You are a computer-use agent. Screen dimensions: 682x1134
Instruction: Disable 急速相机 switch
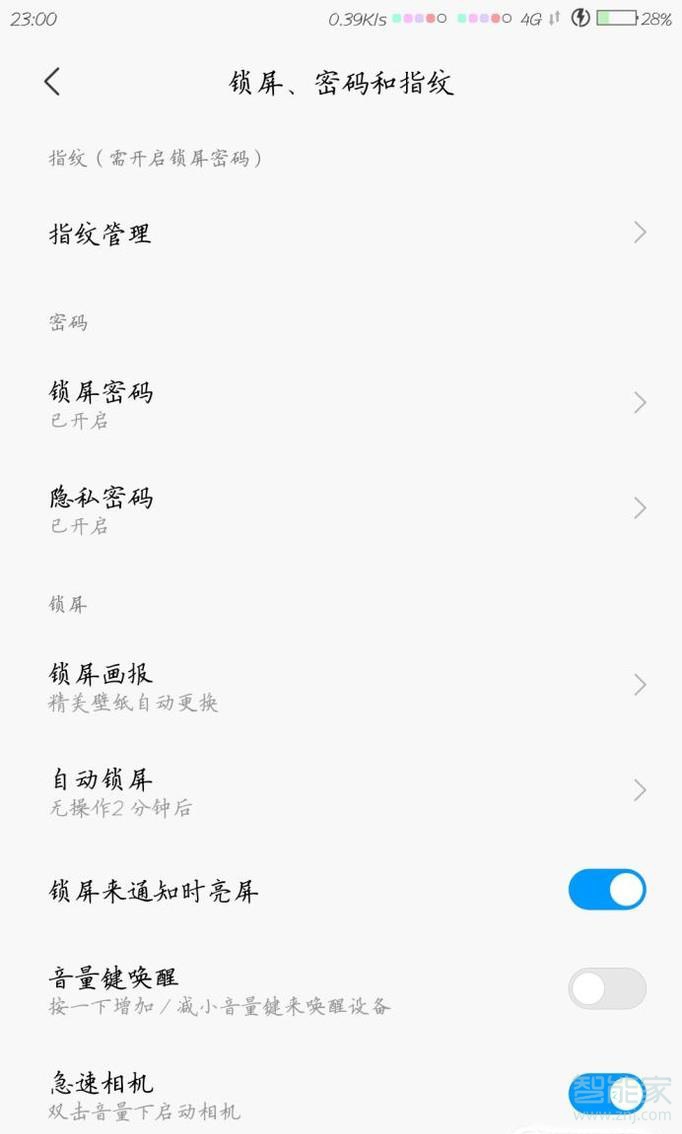click(607, 1093)
